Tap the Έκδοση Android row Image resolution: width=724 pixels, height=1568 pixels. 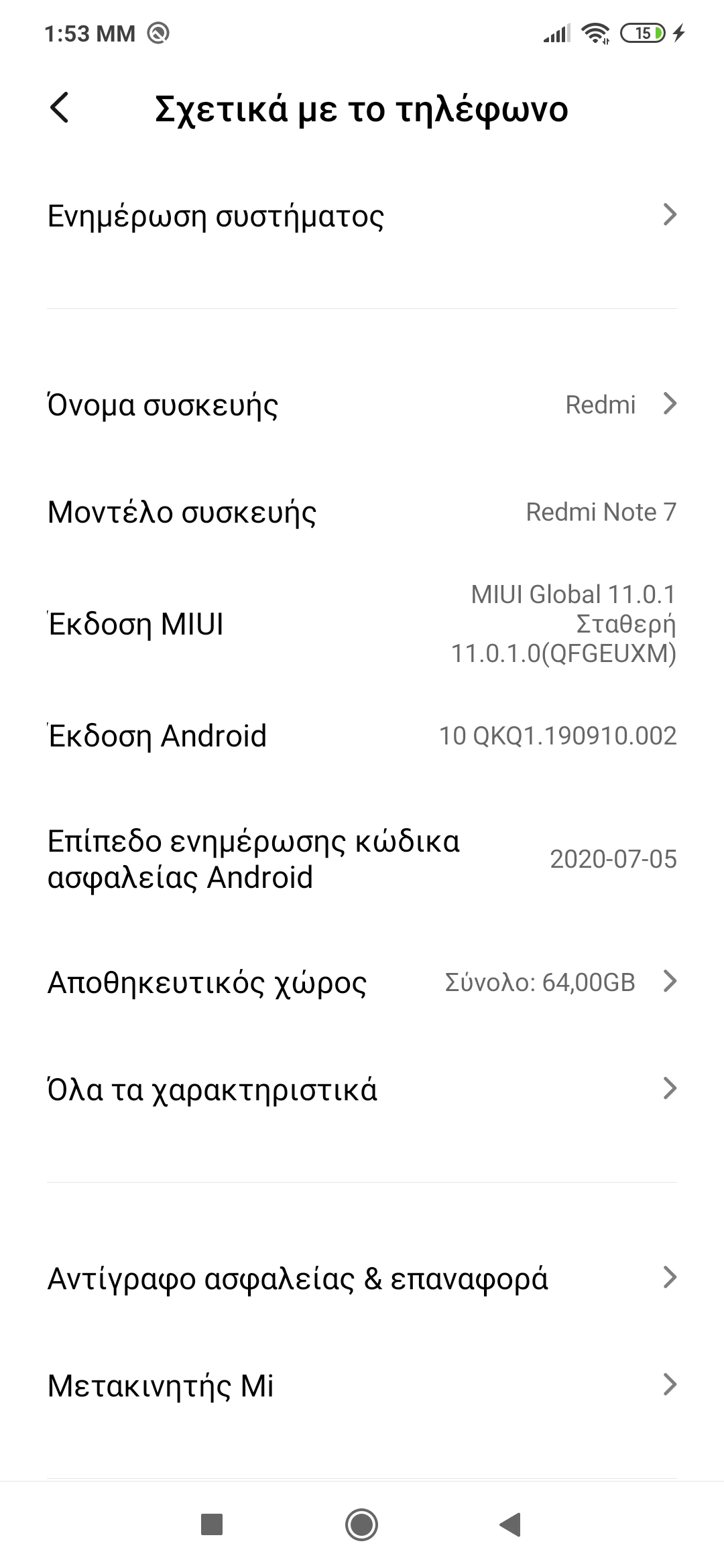(362, 736)
